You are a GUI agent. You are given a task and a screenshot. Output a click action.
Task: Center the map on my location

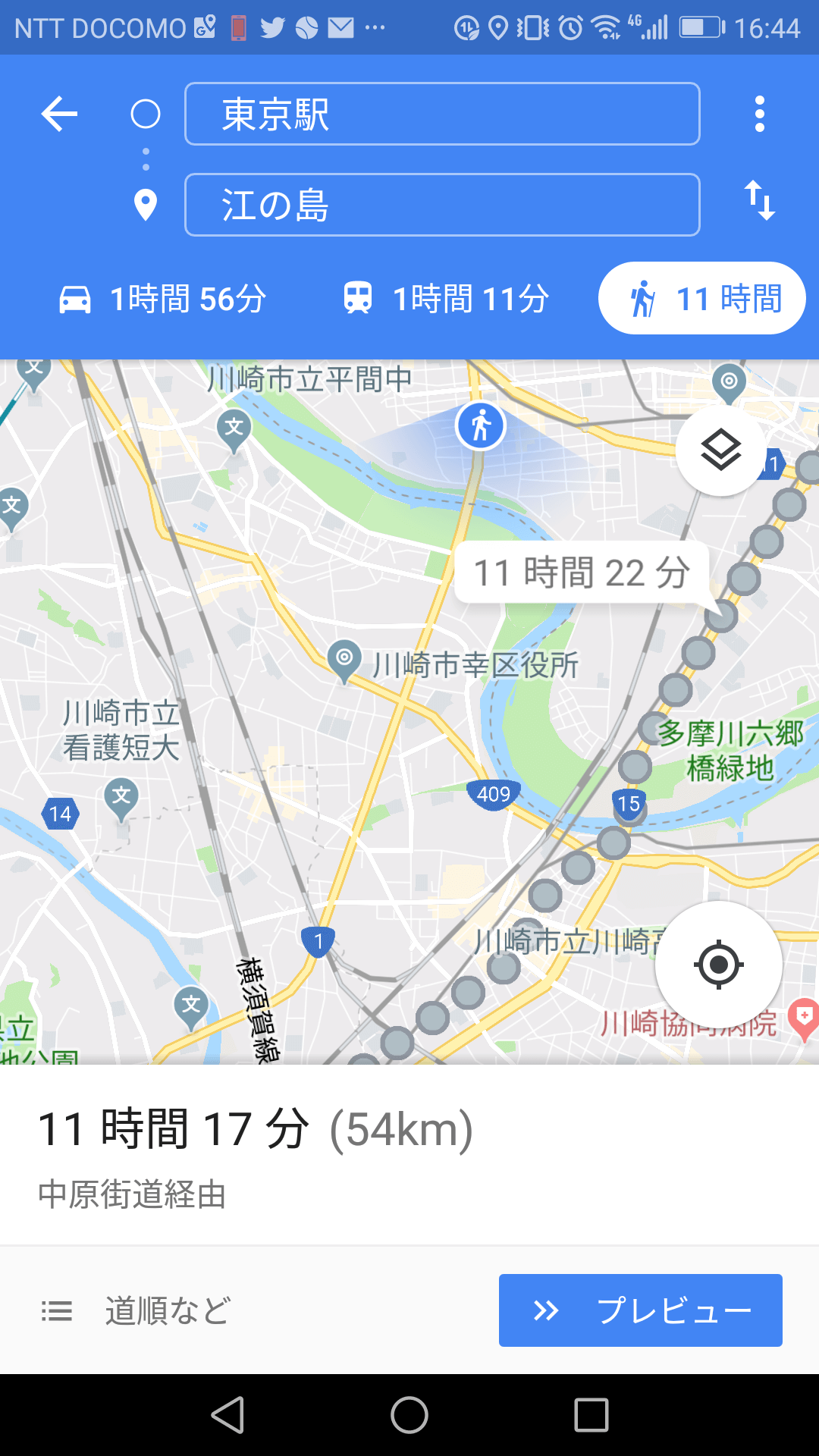(719, 965)
